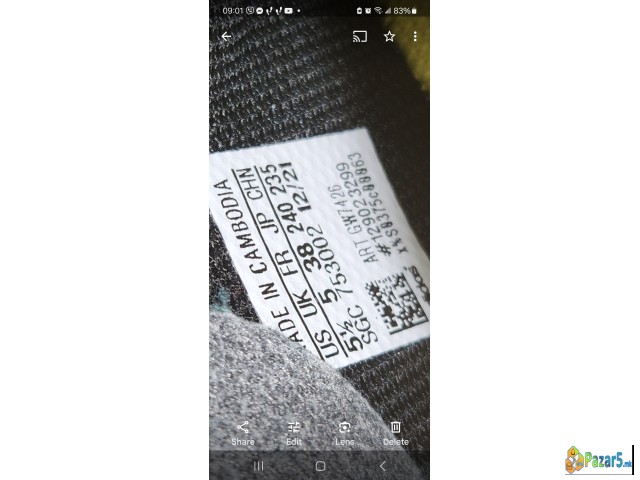Go to the home screen
The width and height of the screenshot is (640, 480).
click(x=320, y=466)
